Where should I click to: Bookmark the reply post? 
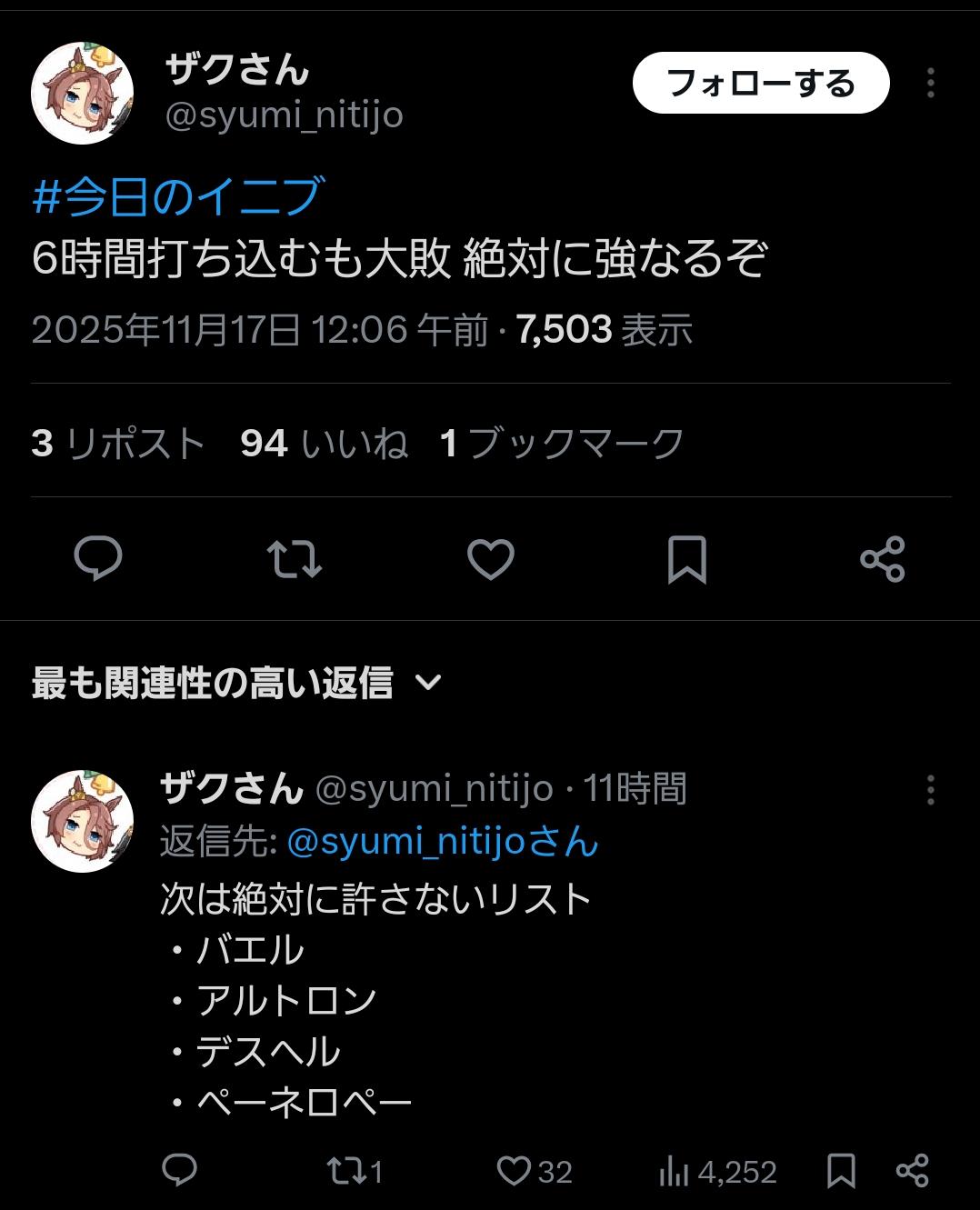[841, 1171]
